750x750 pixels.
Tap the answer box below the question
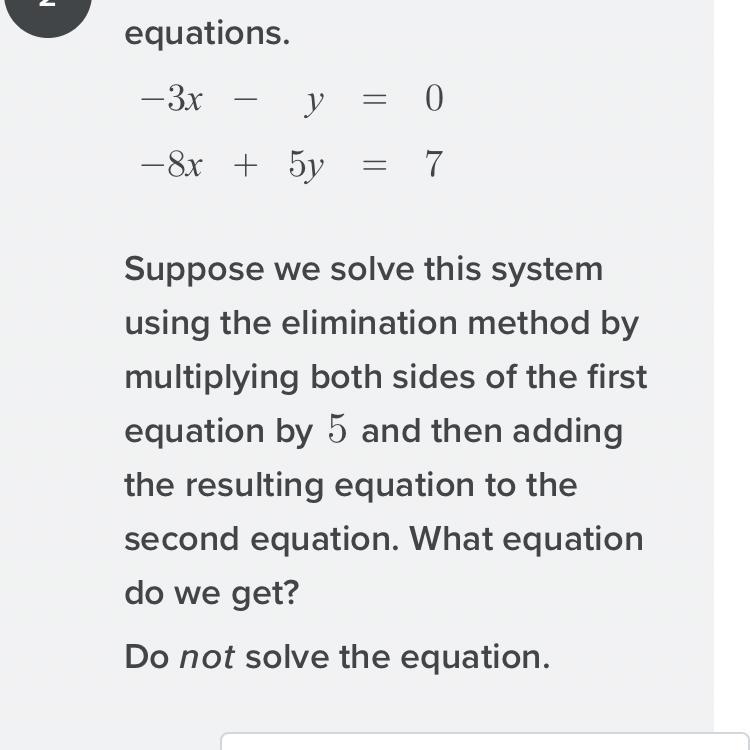[x=480, y=741]
